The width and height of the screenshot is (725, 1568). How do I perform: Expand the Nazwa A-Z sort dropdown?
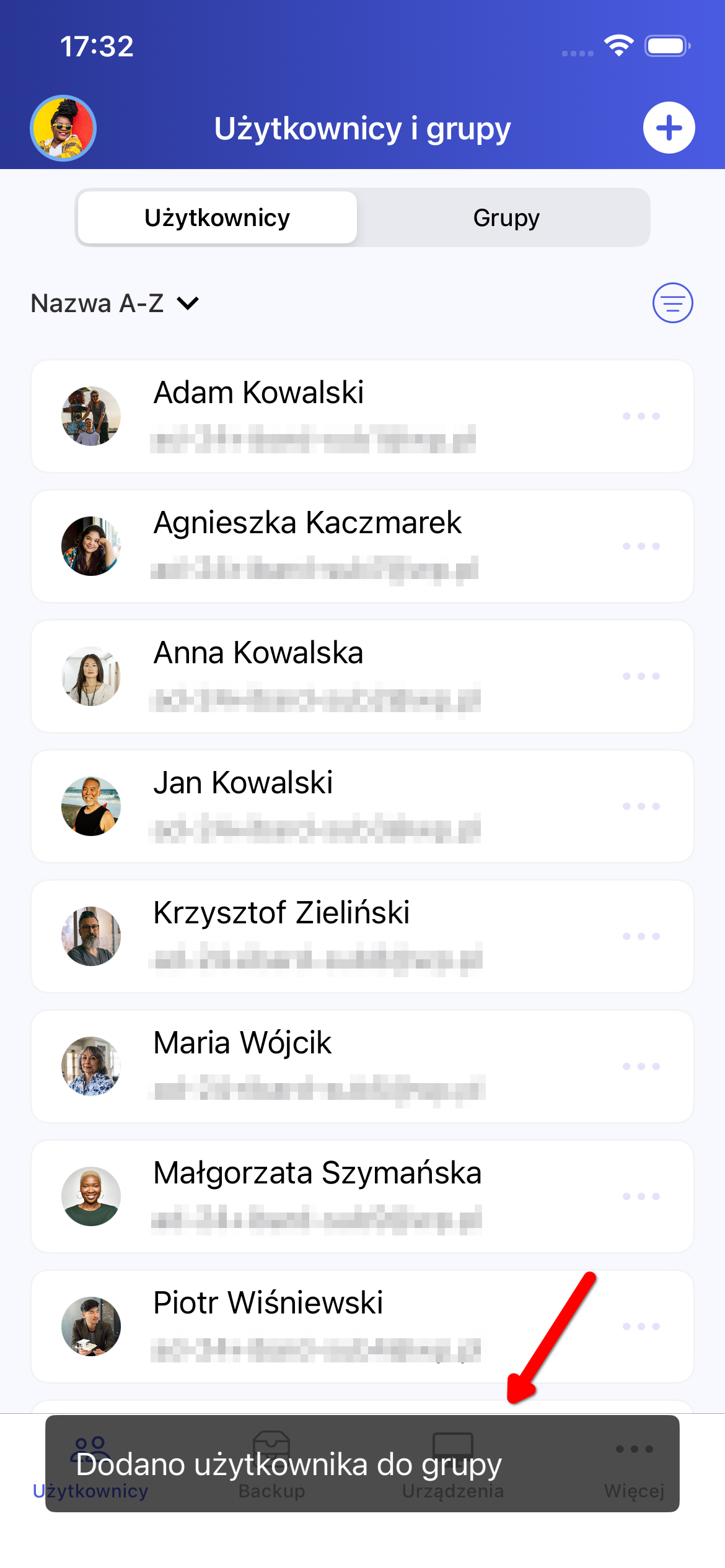115,303
